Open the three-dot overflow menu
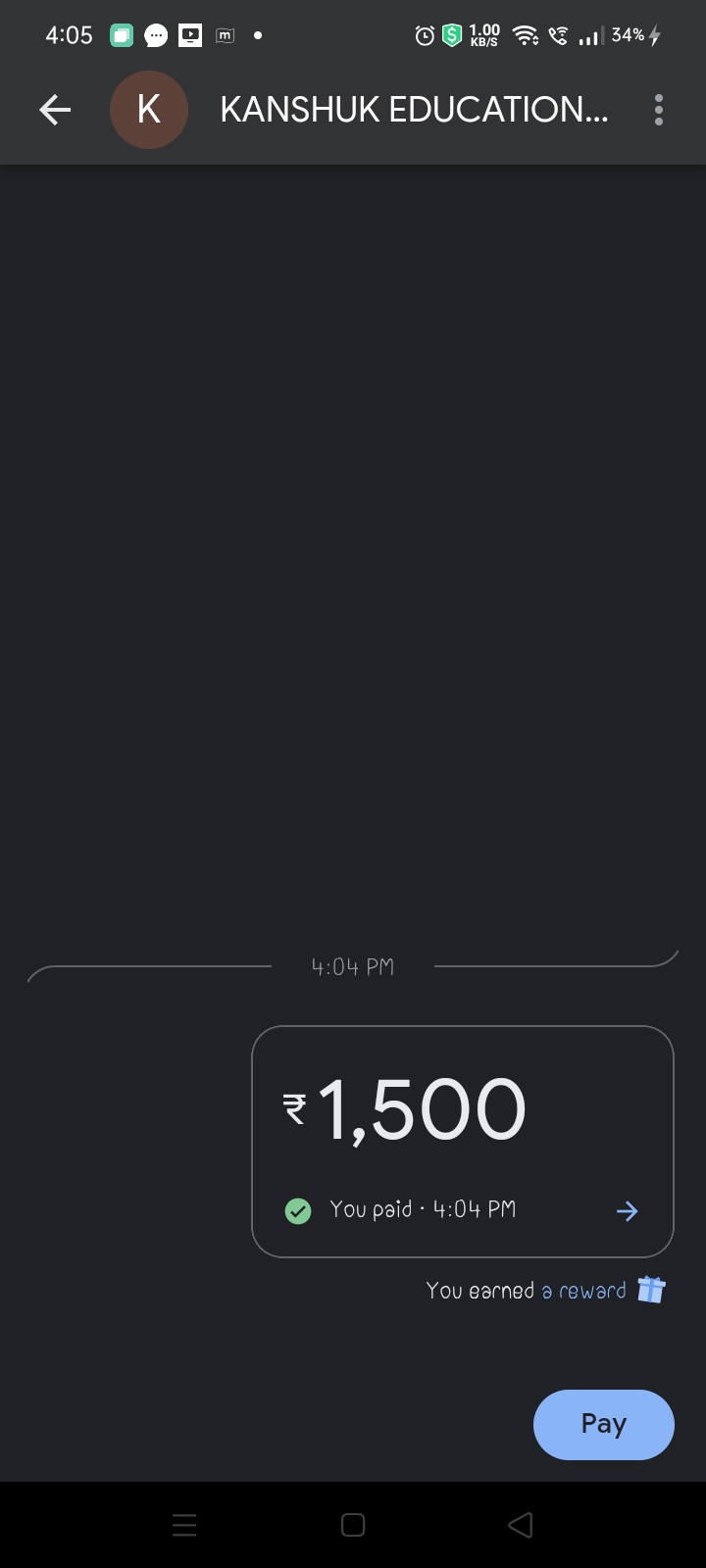Viewport: 706px width, 1568px height. click(x=659, y=110)
